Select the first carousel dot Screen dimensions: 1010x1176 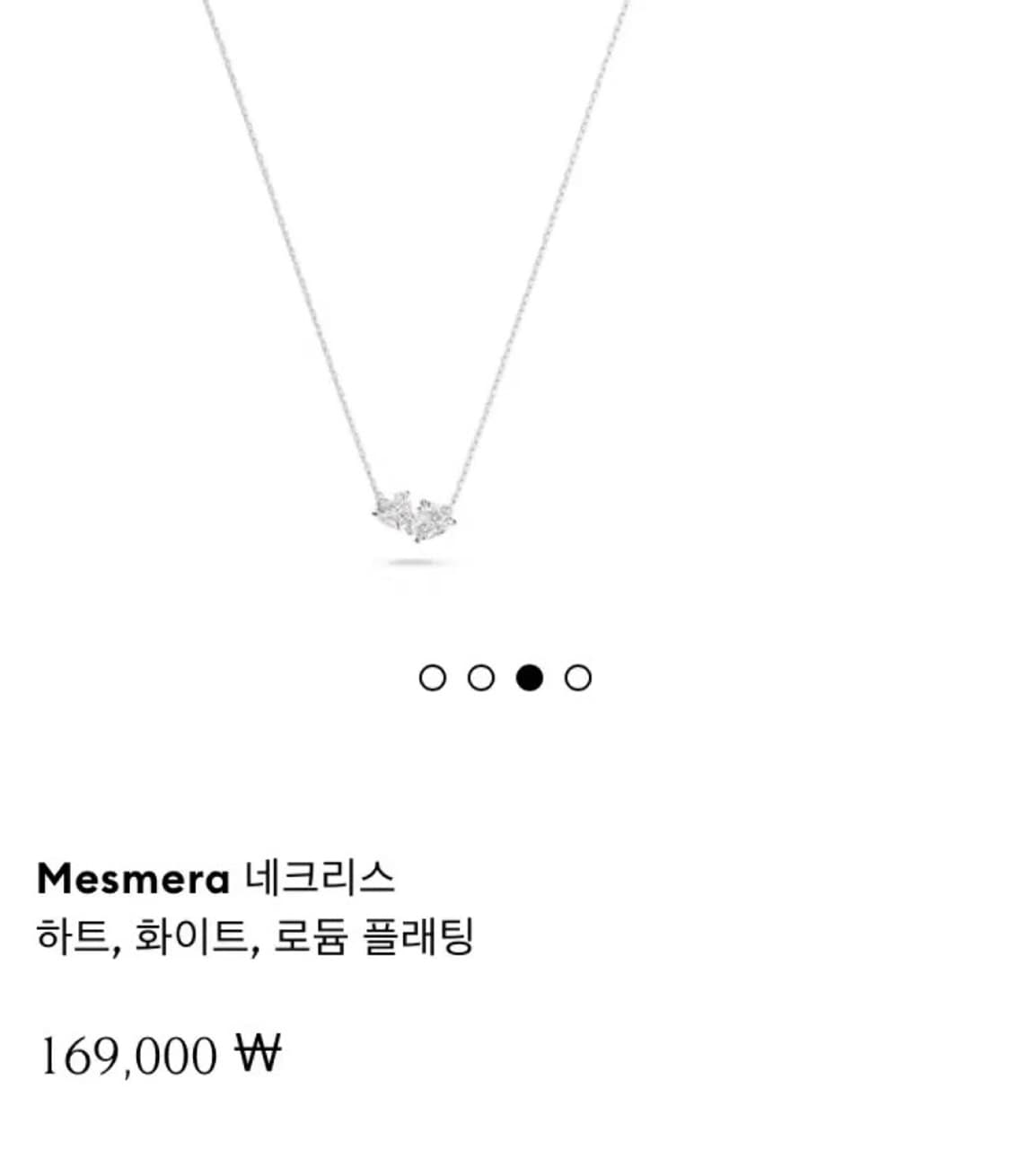[x=434, y=676]
